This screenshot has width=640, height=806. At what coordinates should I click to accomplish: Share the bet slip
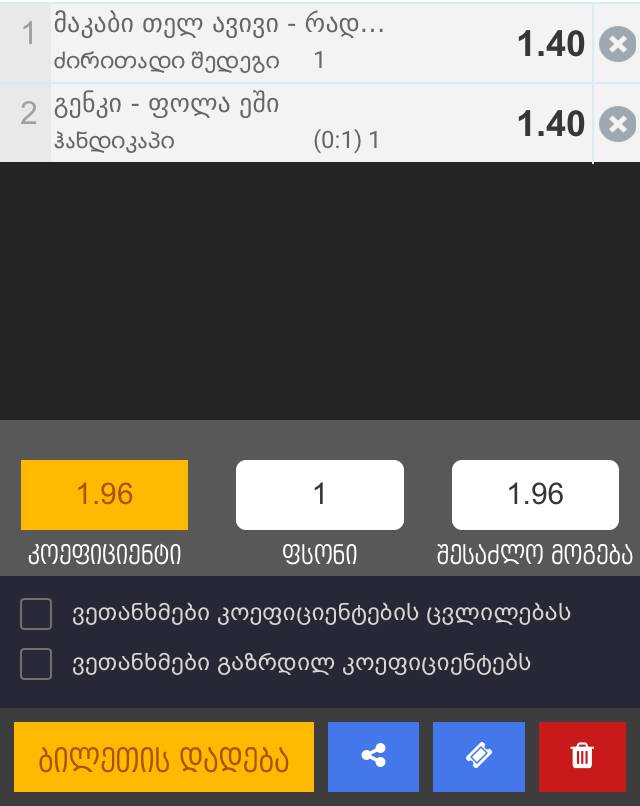pyautogui.click(x=374, y=757)
